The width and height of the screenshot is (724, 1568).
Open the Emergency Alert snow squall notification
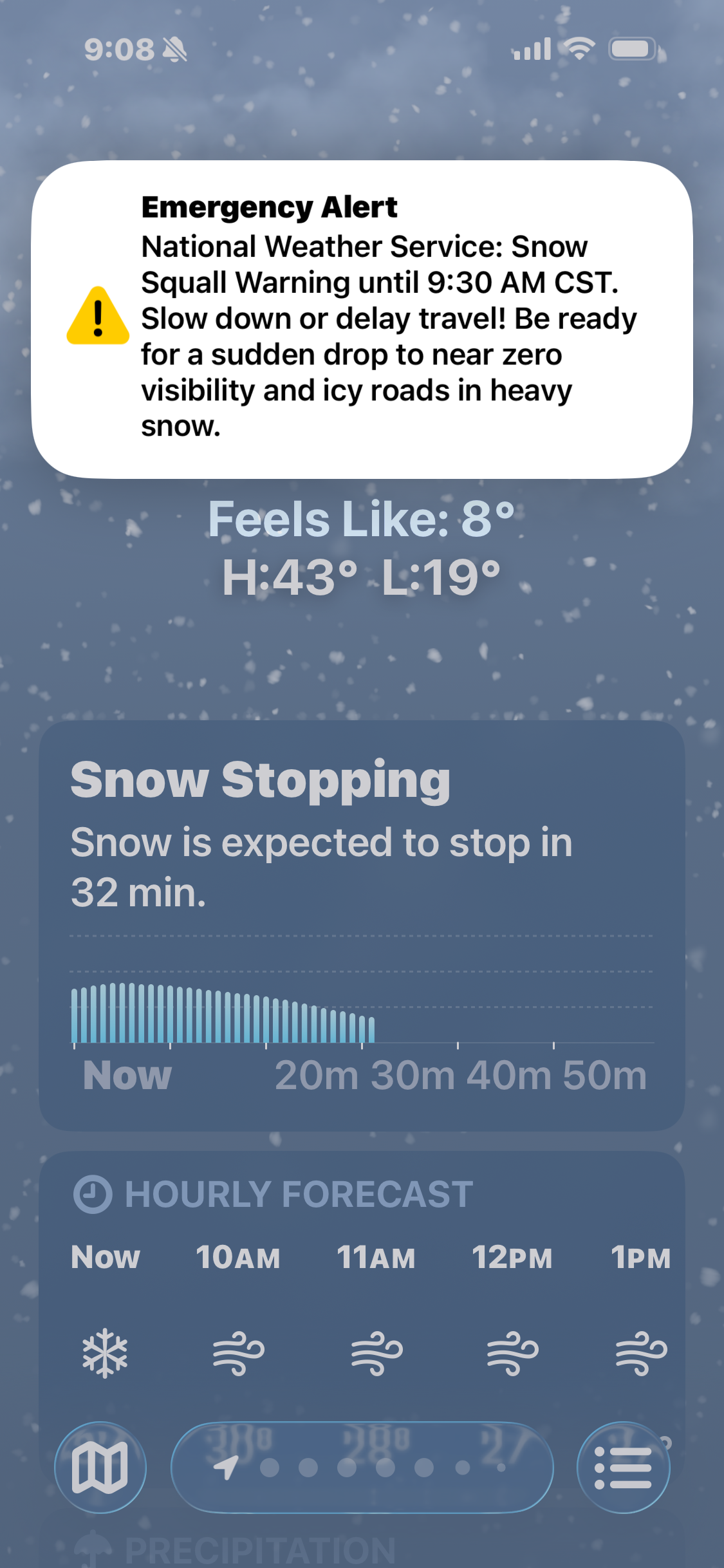(x=362, y=319)
